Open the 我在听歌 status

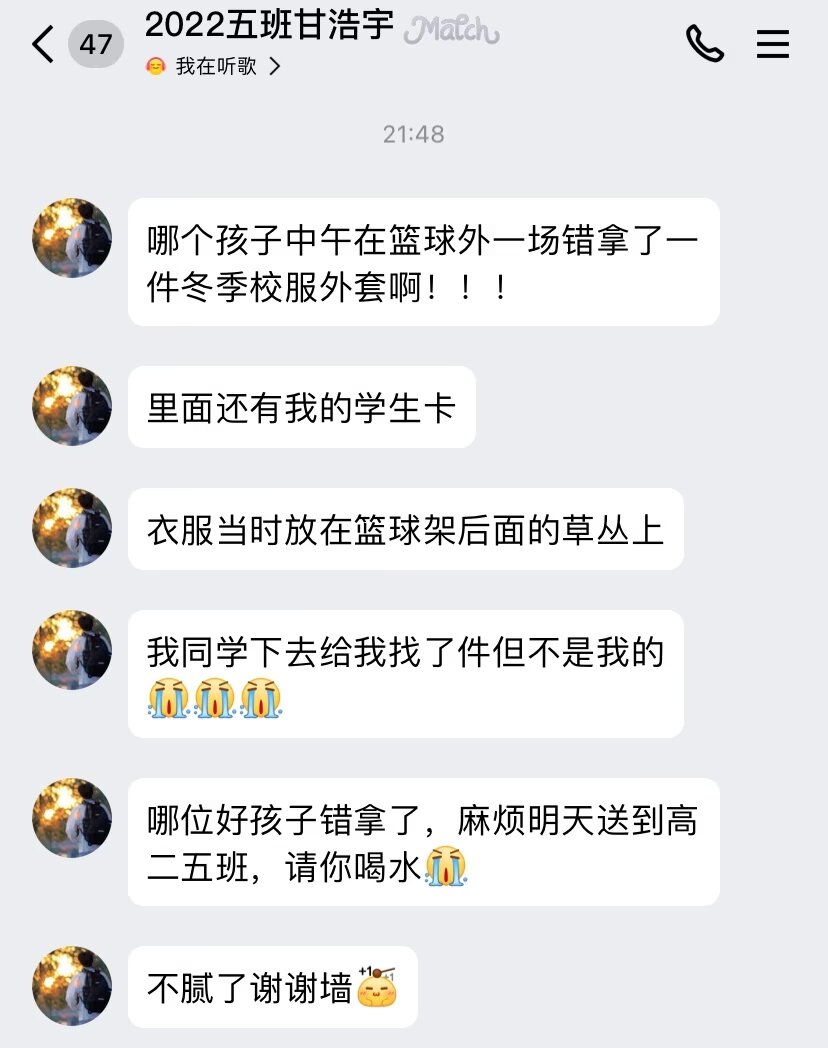click(x=214, y=67)
